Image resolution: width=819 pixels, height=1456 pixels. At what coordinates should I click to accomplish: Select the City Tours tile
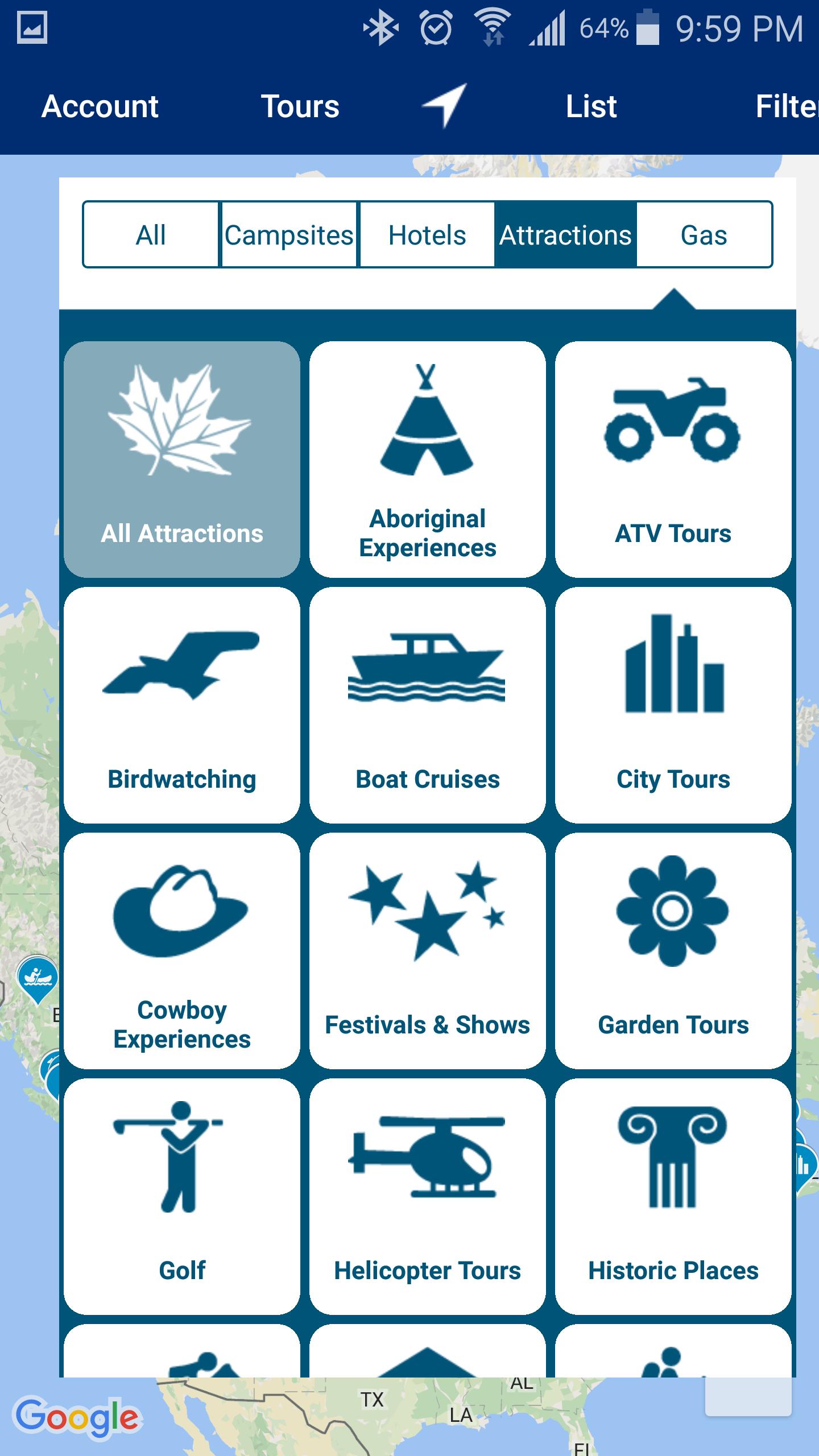pyautogui.click(x=673, y=705)
